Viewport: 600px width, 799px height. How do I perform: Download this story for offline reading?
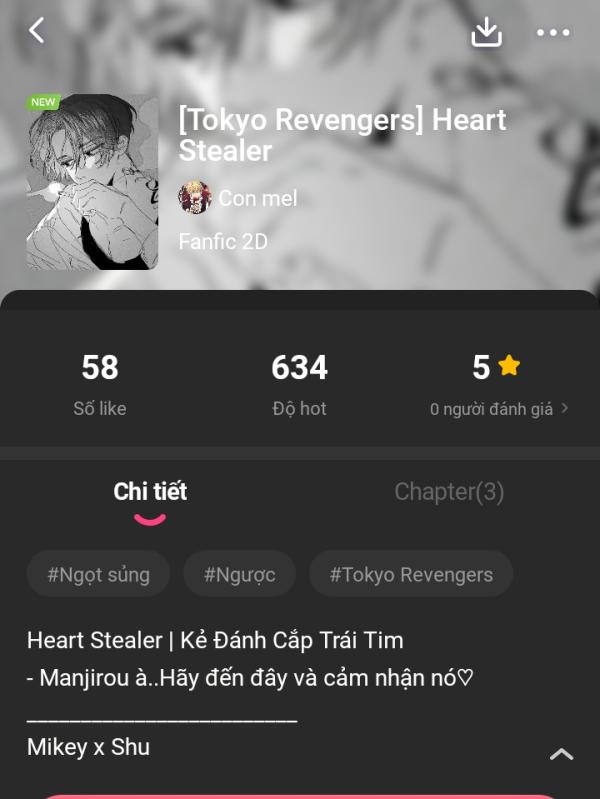[x=486, y=32]
